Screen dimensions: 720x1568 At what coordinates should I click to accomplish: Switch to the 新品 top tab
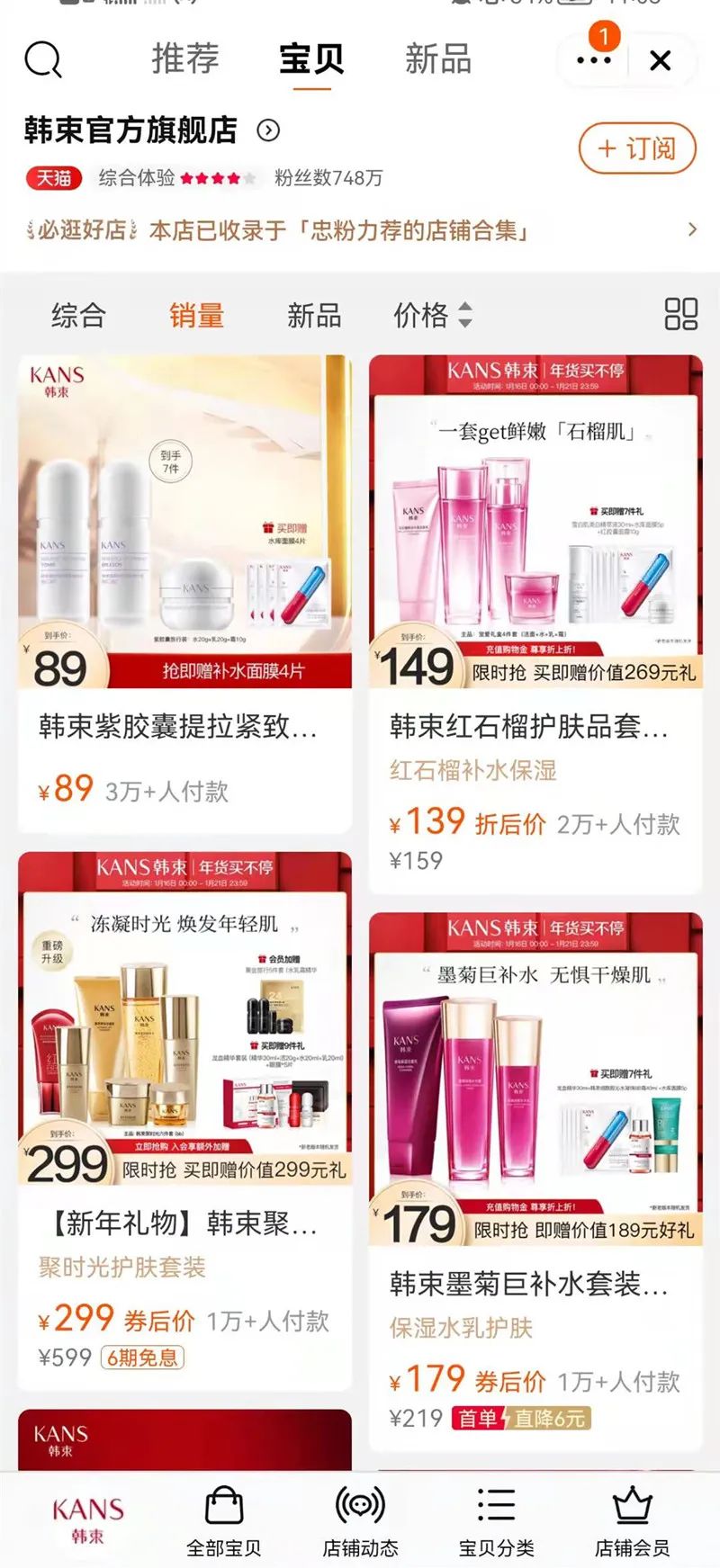(438, 59)
